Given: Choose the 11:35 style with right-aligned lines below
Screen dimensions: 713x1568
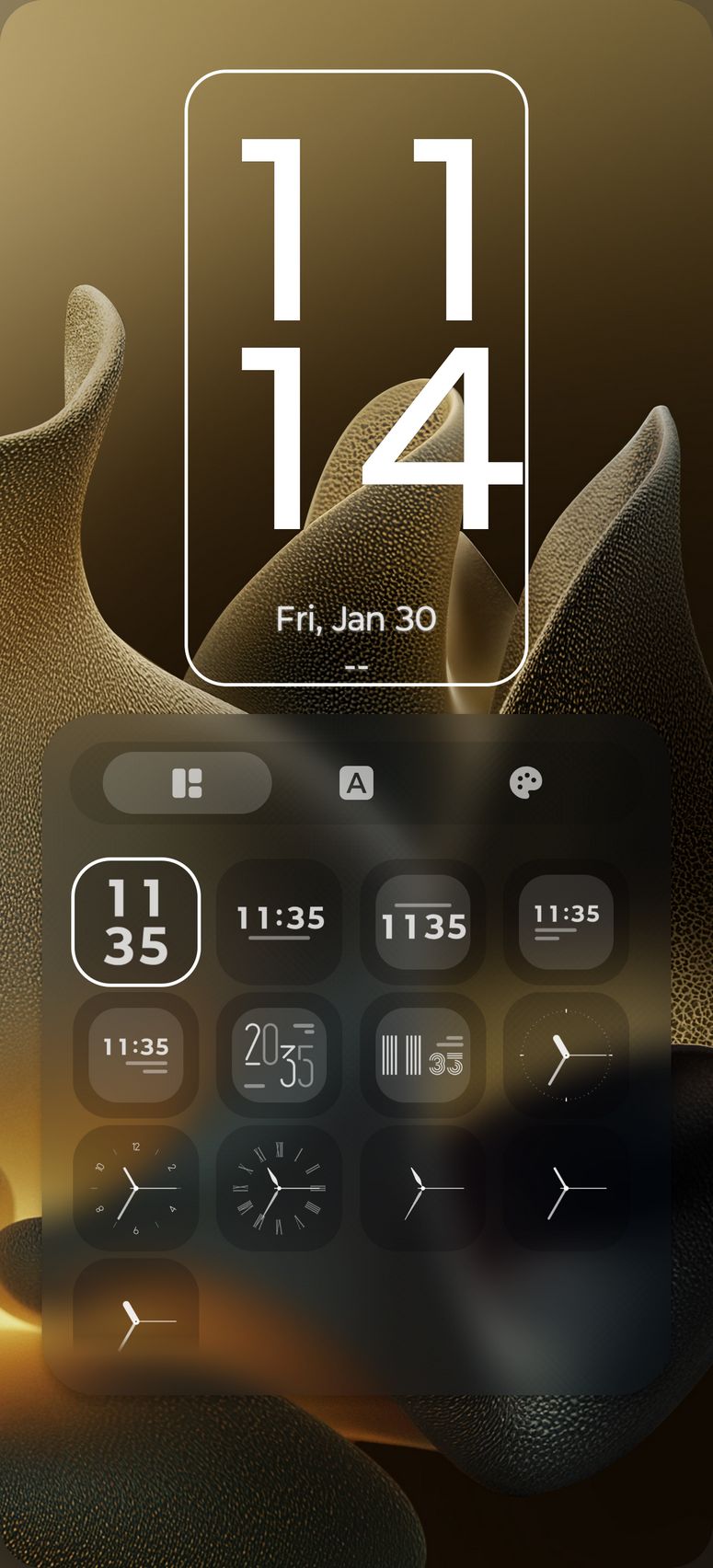Looking at the screenshot, I should (136, 1055).
